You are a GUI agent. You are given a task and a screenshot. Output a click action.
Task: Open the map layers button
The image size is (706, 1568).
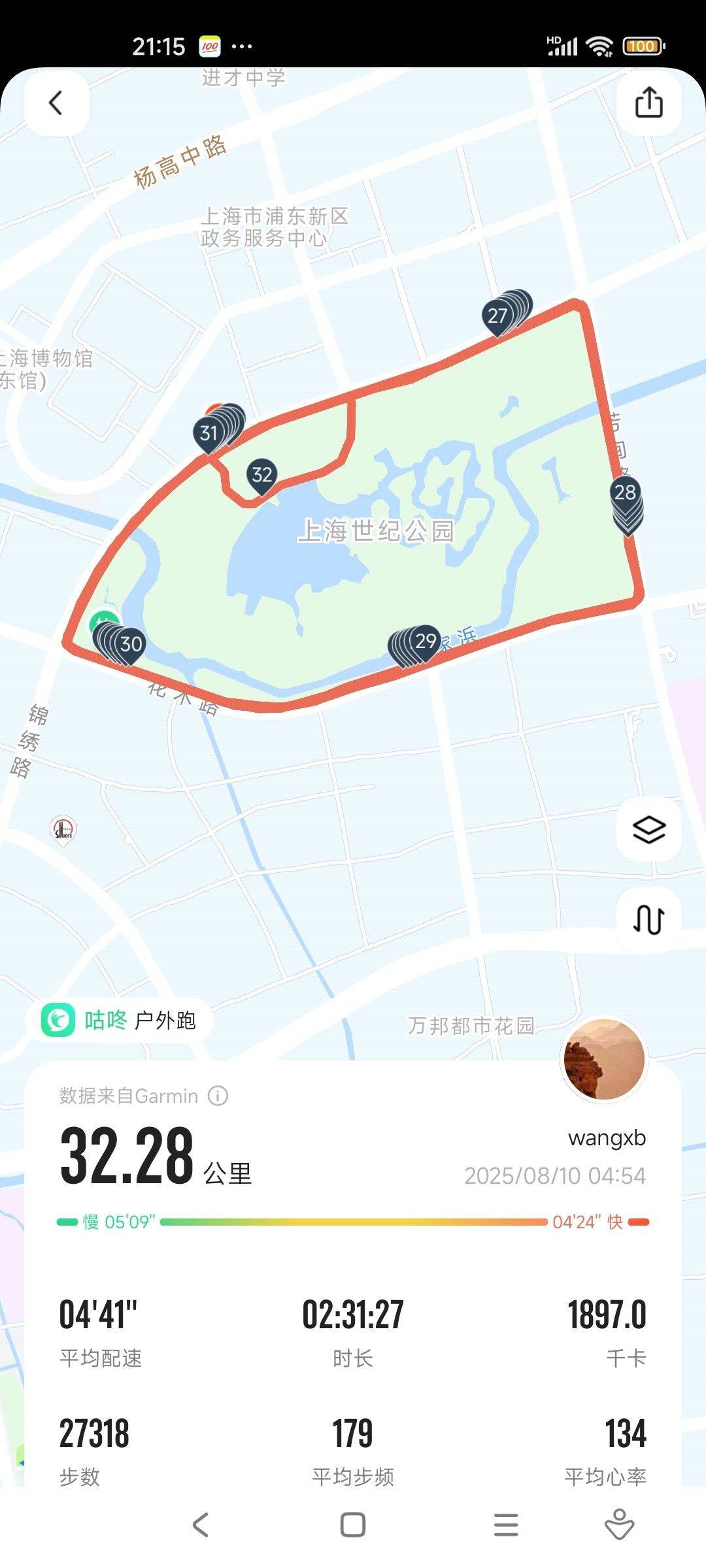(x=648, y=830)
